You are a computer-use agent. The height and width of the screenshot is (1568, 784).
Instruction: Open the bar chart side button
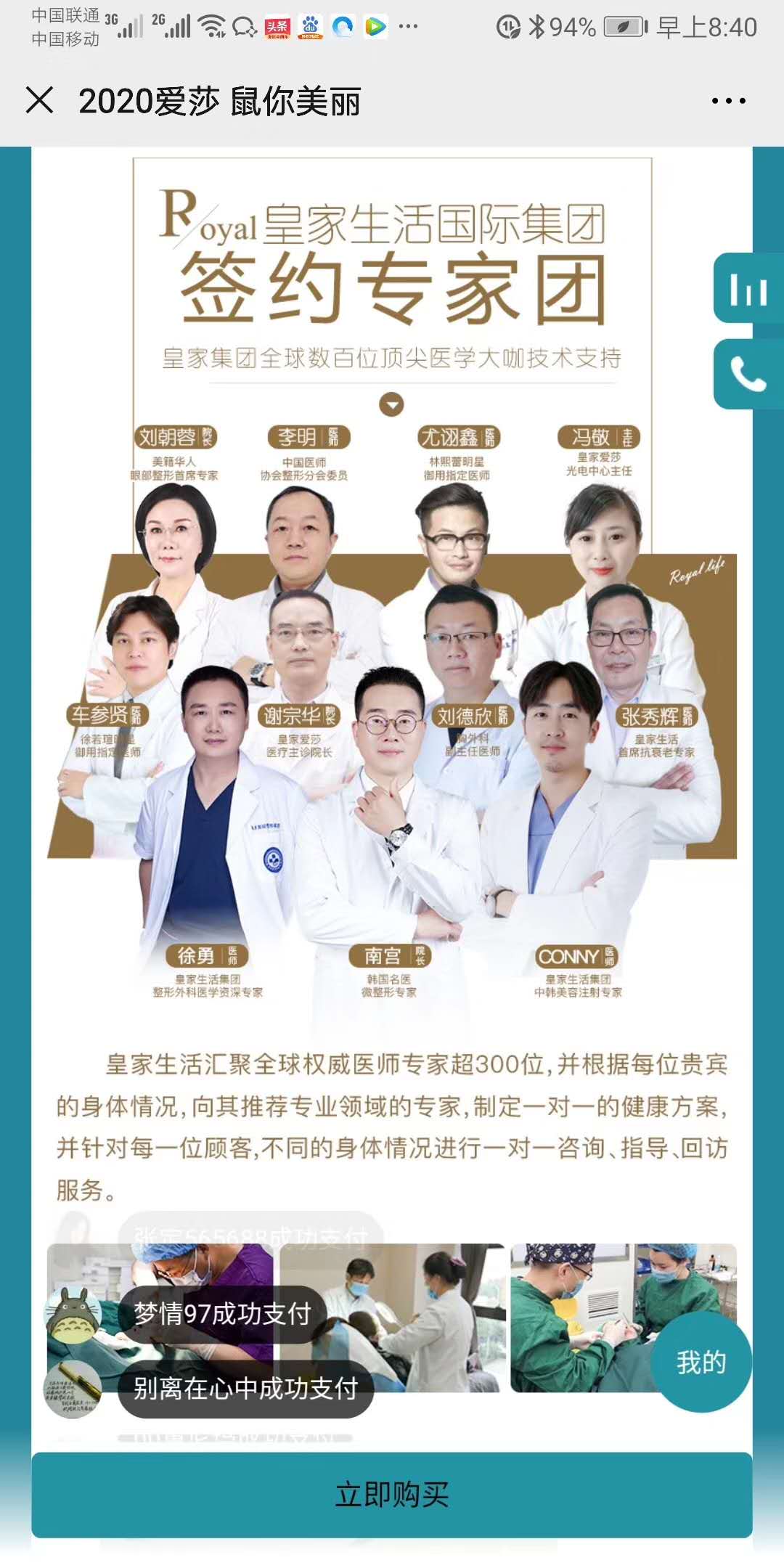pyautogui.click(x=748, y=289)
